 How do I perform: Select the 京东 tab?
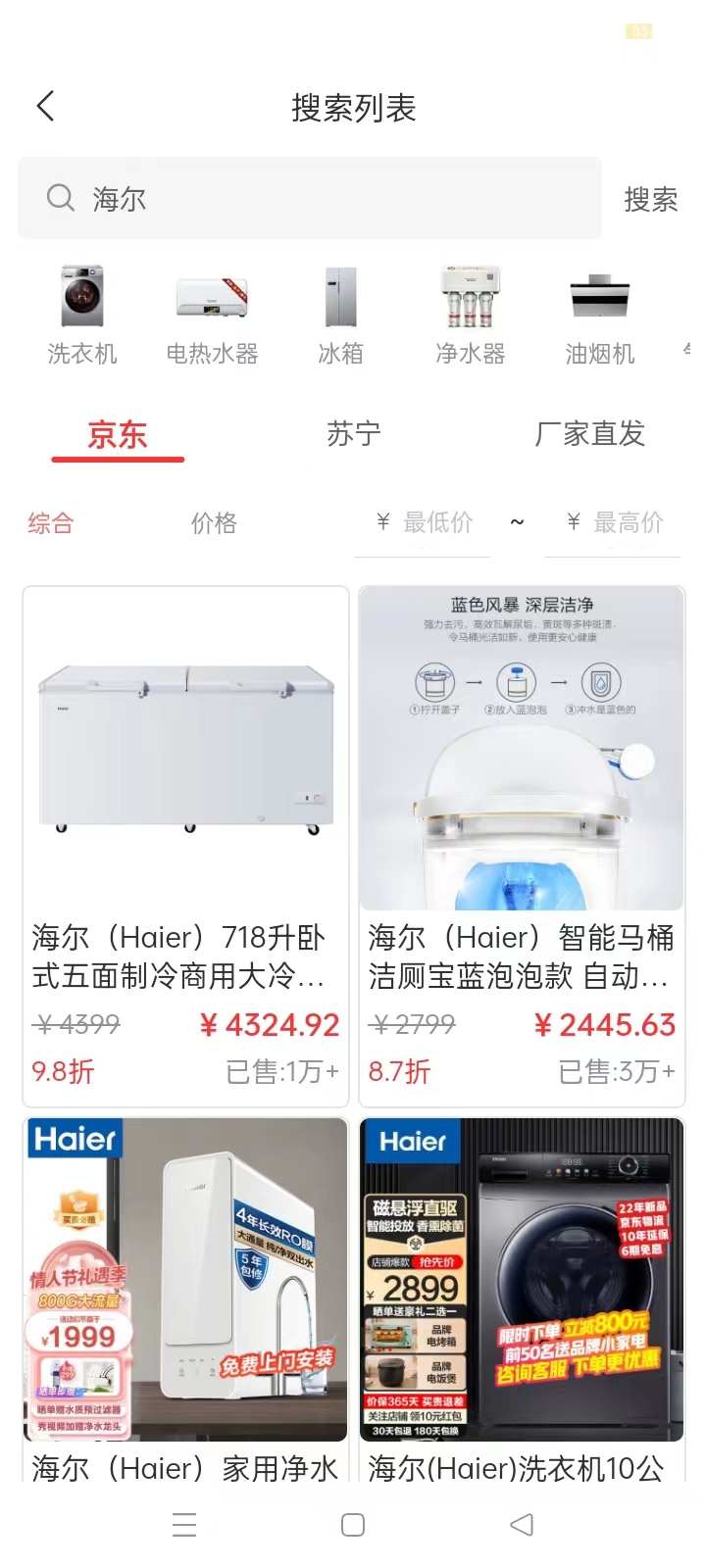pos(117,434)
